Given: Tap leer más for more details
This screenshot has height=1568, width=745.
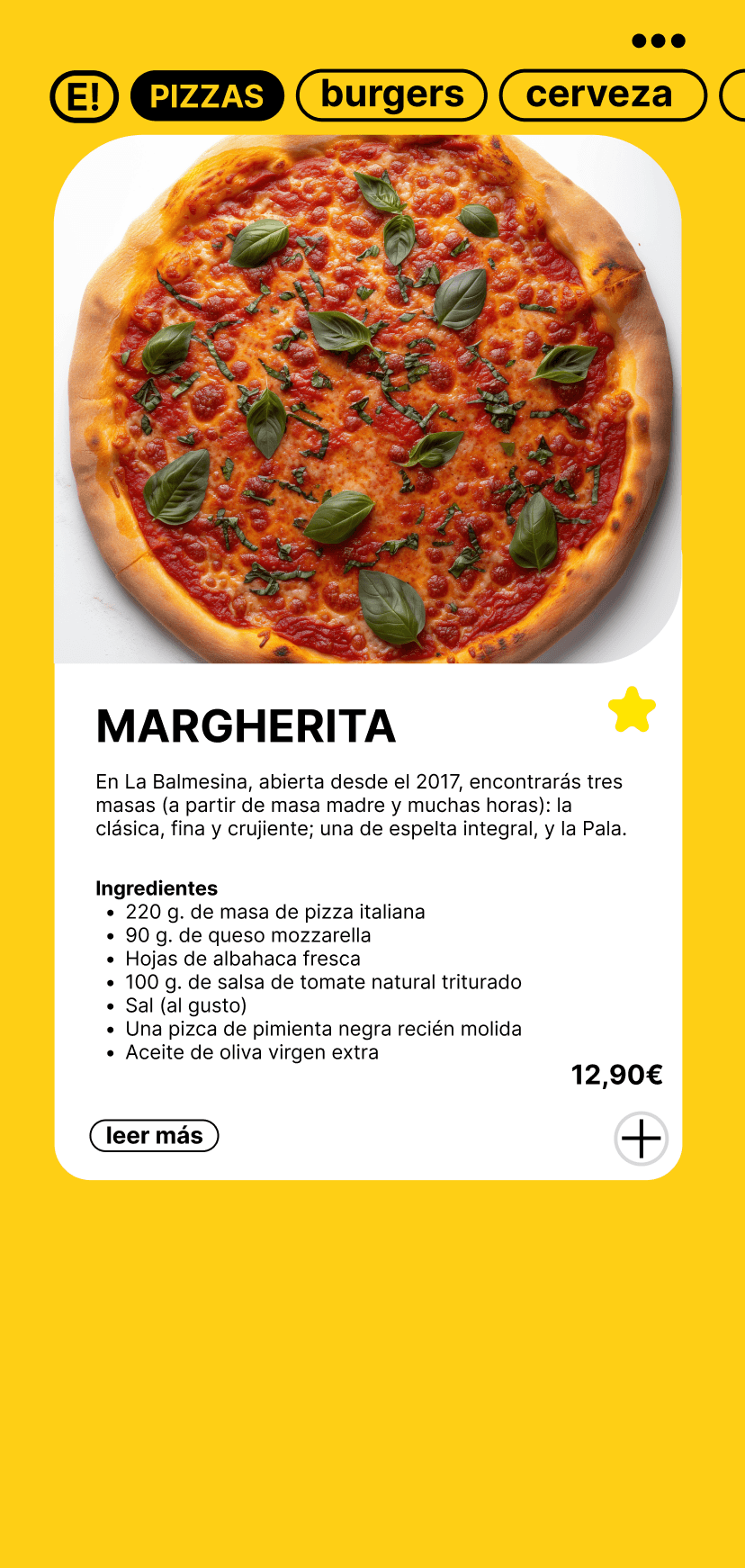Looking at the screenshot, I should (154, 1136).
